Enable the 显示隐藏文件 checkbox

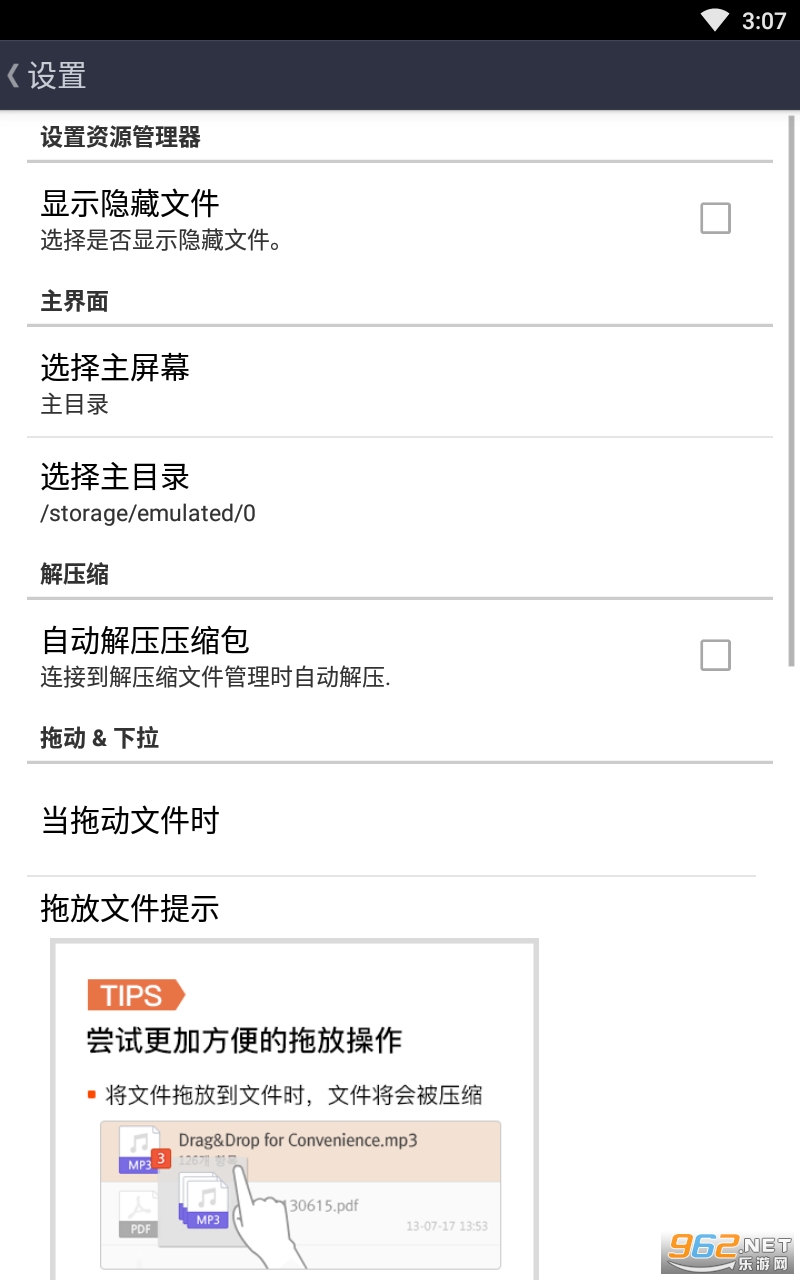coord(715,218)
